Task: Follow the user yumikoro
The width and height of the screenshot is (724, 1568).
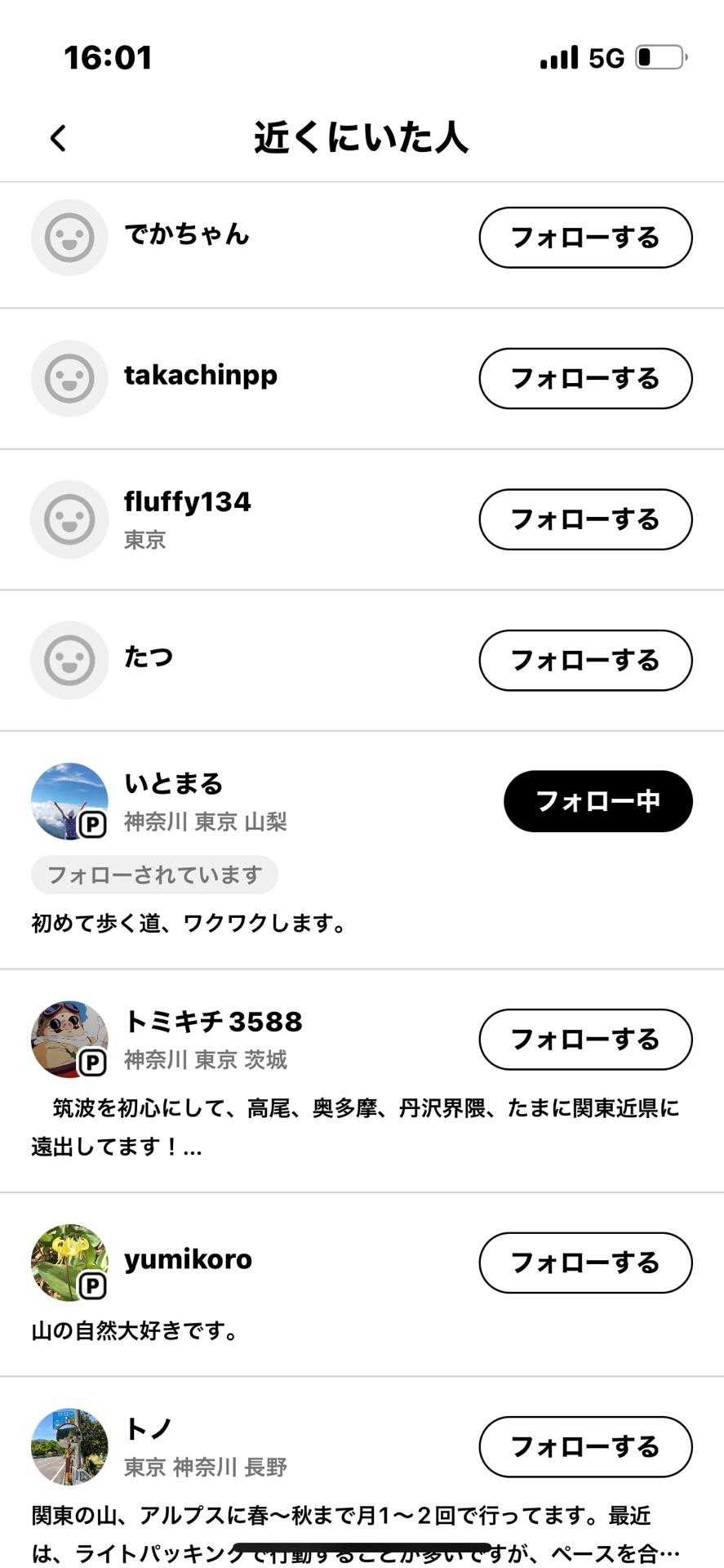Action: click(x=584, y=1263)
